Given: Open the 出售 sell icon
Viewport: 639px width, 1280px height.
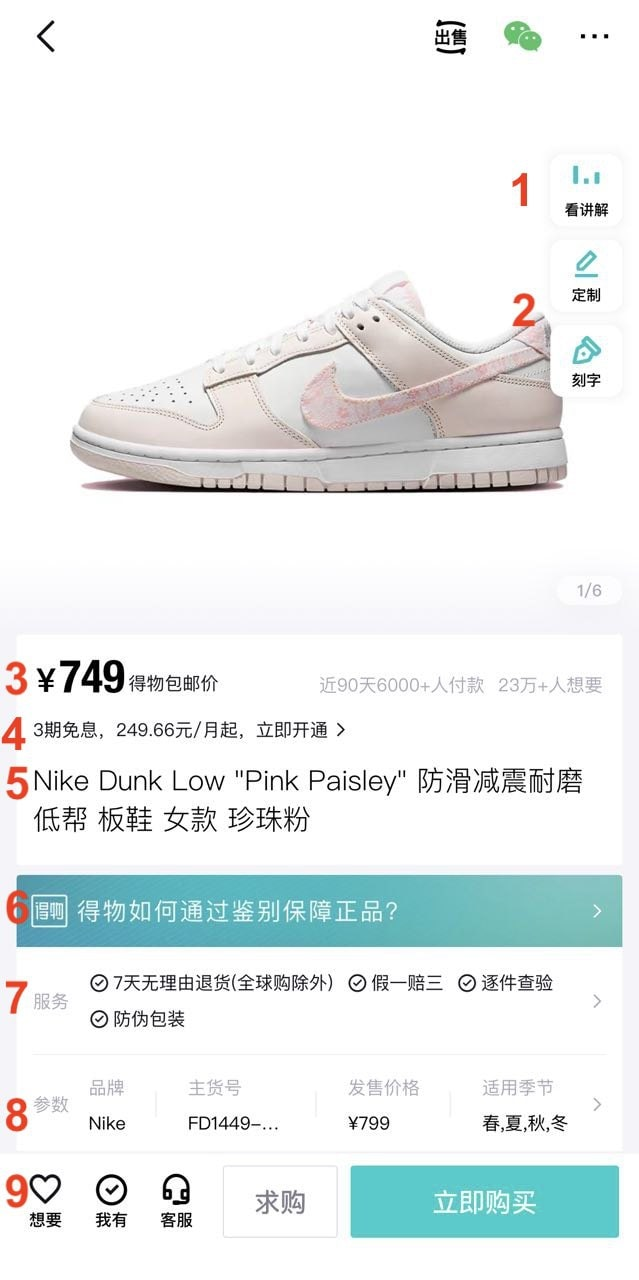Looking at the screenshot, I should [x=451, y=37].
